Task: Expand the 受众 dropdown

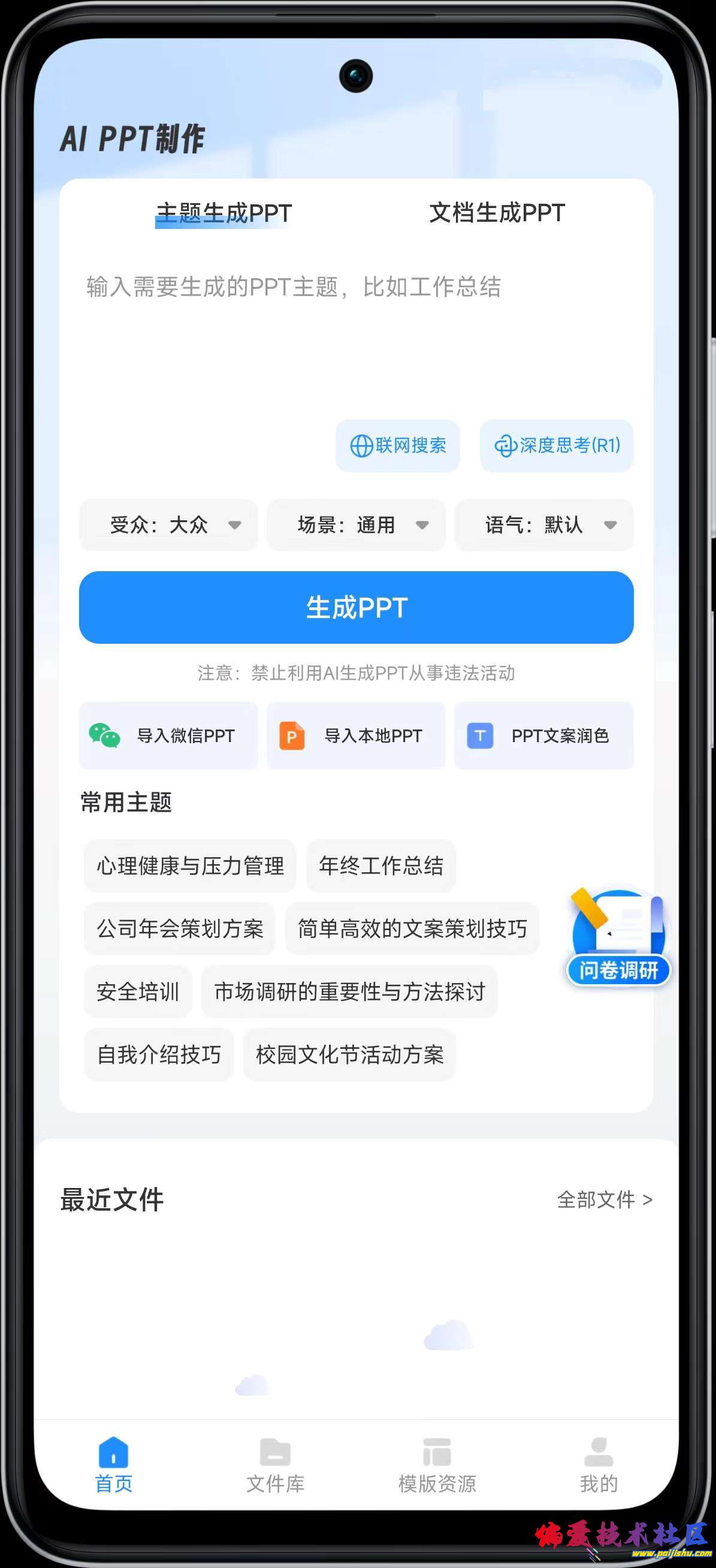Action: [168, 524]
